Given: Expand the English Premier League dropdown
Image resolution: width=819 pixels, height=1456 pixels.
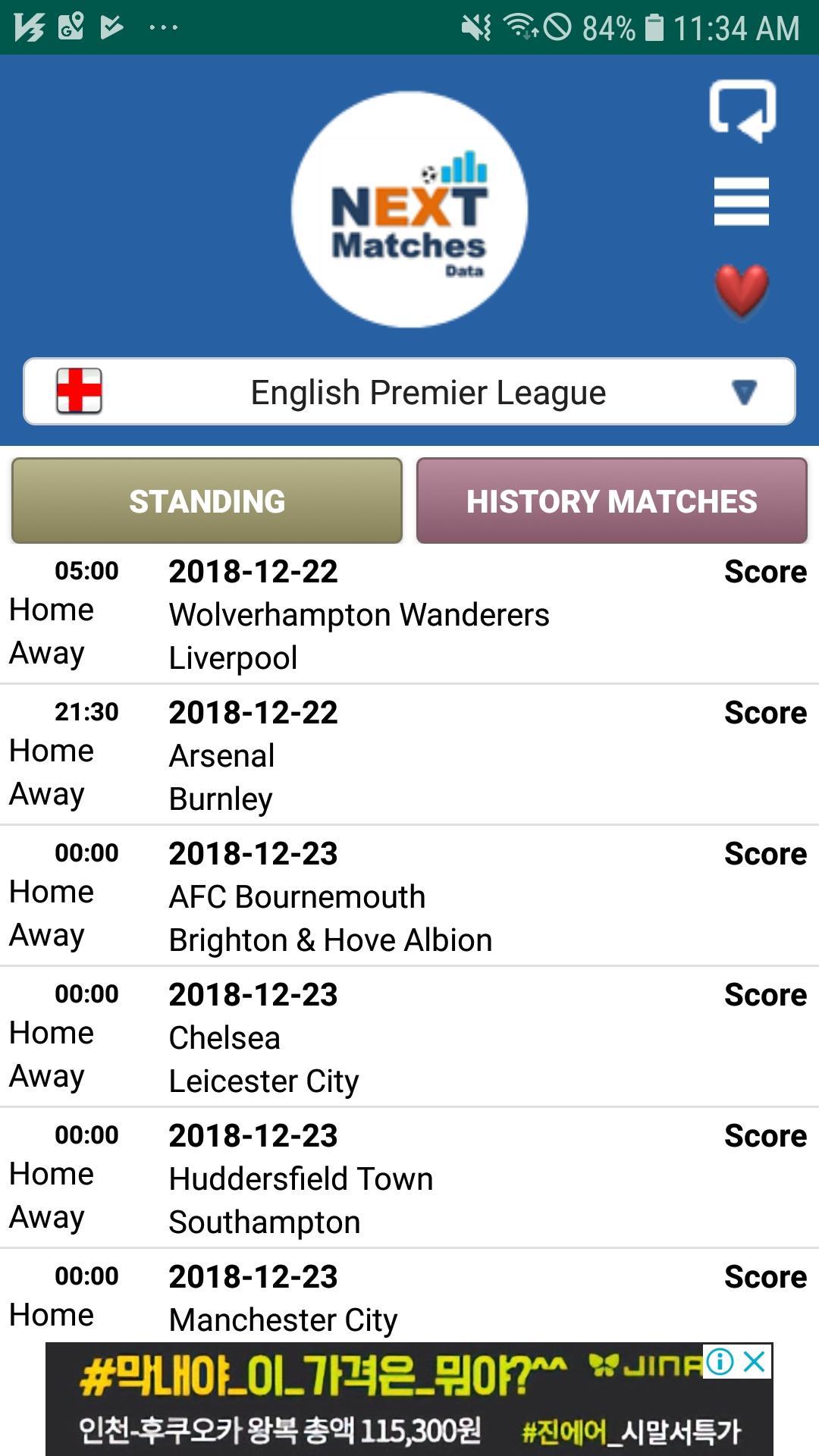Looking at the screenshot, I should coord(409,392).
